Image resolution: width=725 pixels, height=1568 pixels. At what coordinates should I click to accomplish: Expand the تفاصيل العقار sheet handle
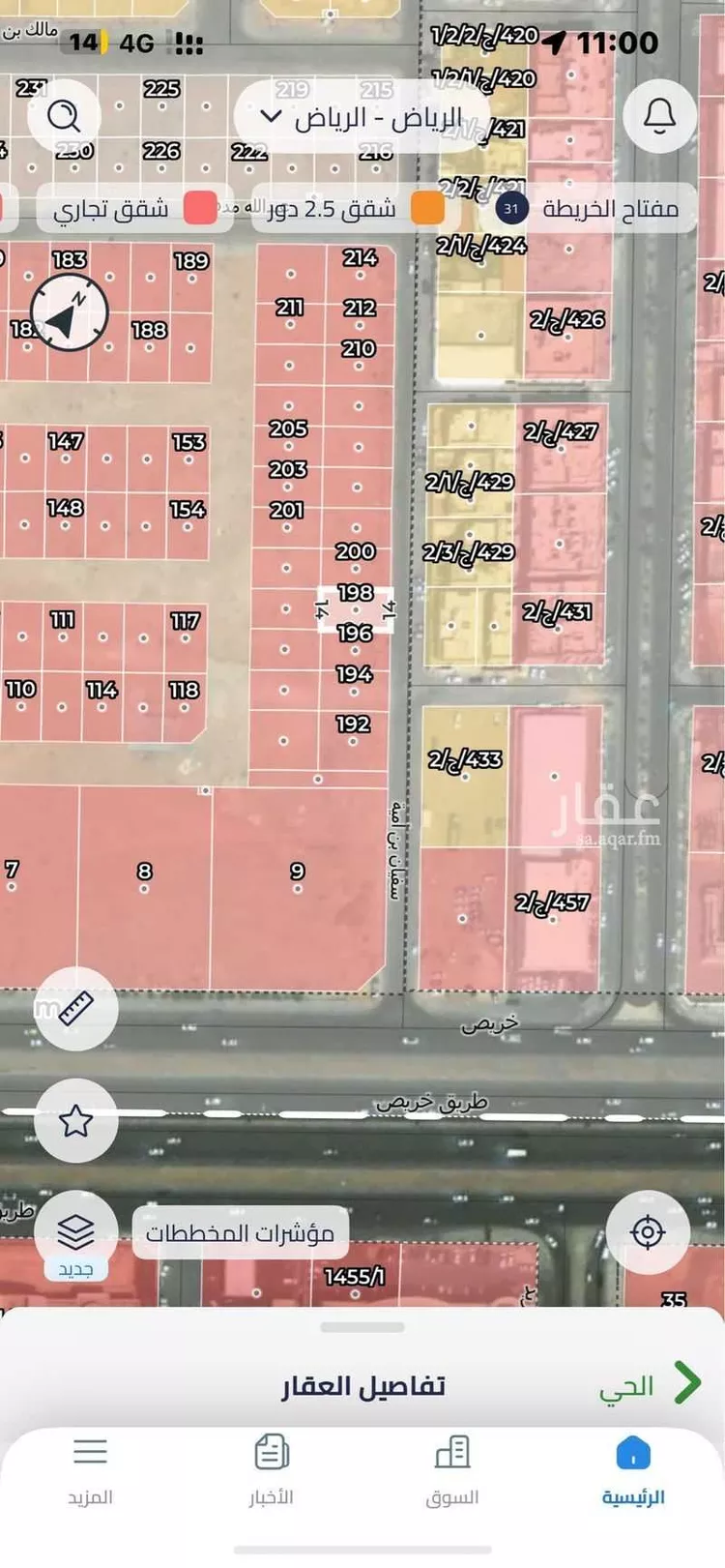(362, 1327)
